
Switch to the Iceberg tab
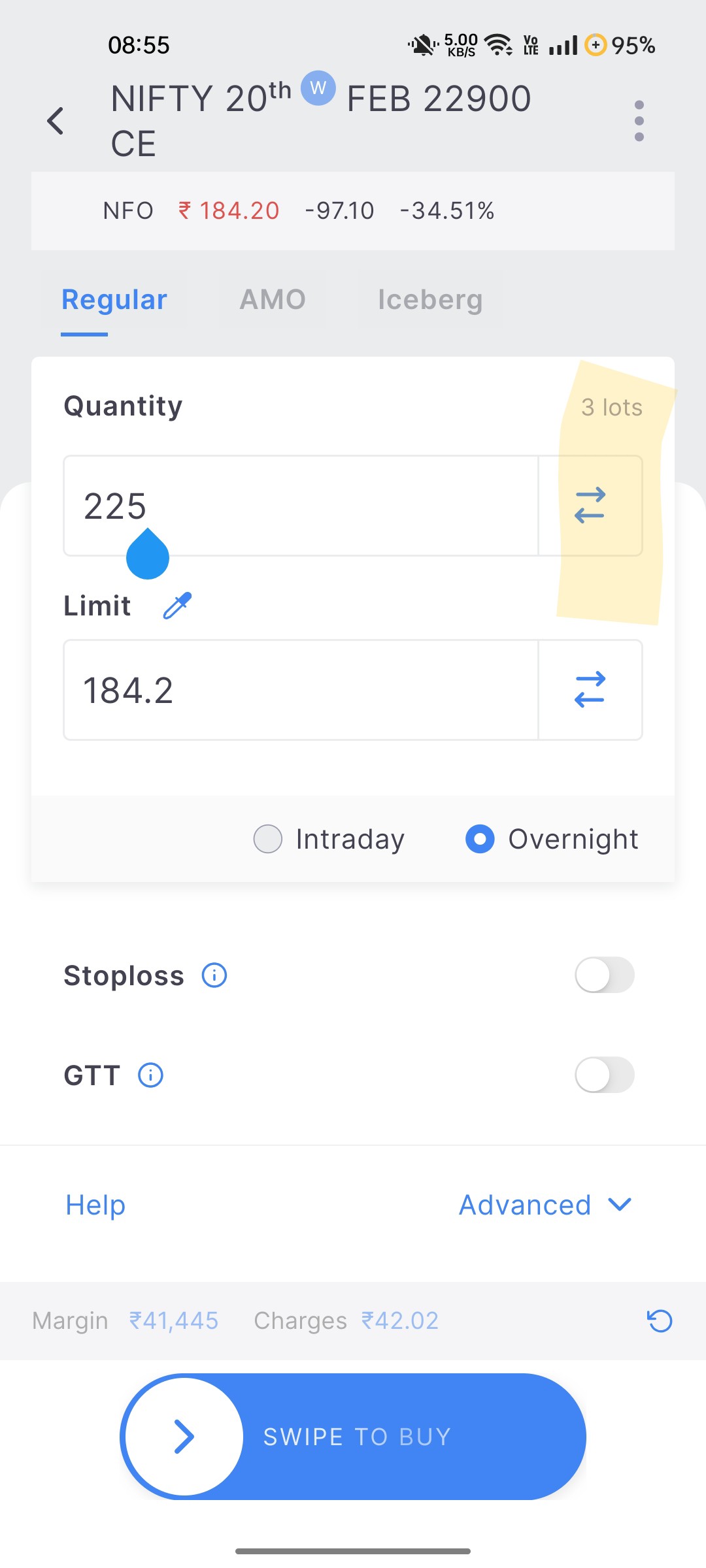[430, 300]
